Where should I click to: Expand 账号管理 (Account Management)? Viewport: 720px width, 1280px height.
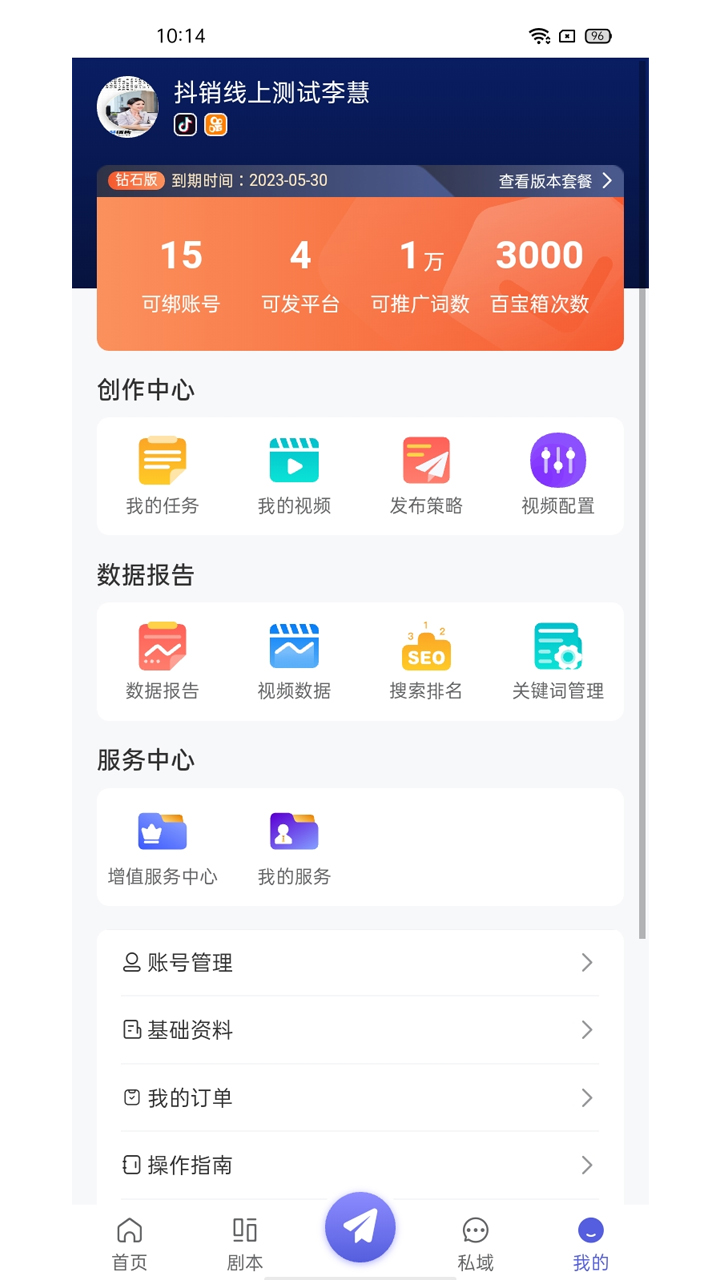pos(360,963)
